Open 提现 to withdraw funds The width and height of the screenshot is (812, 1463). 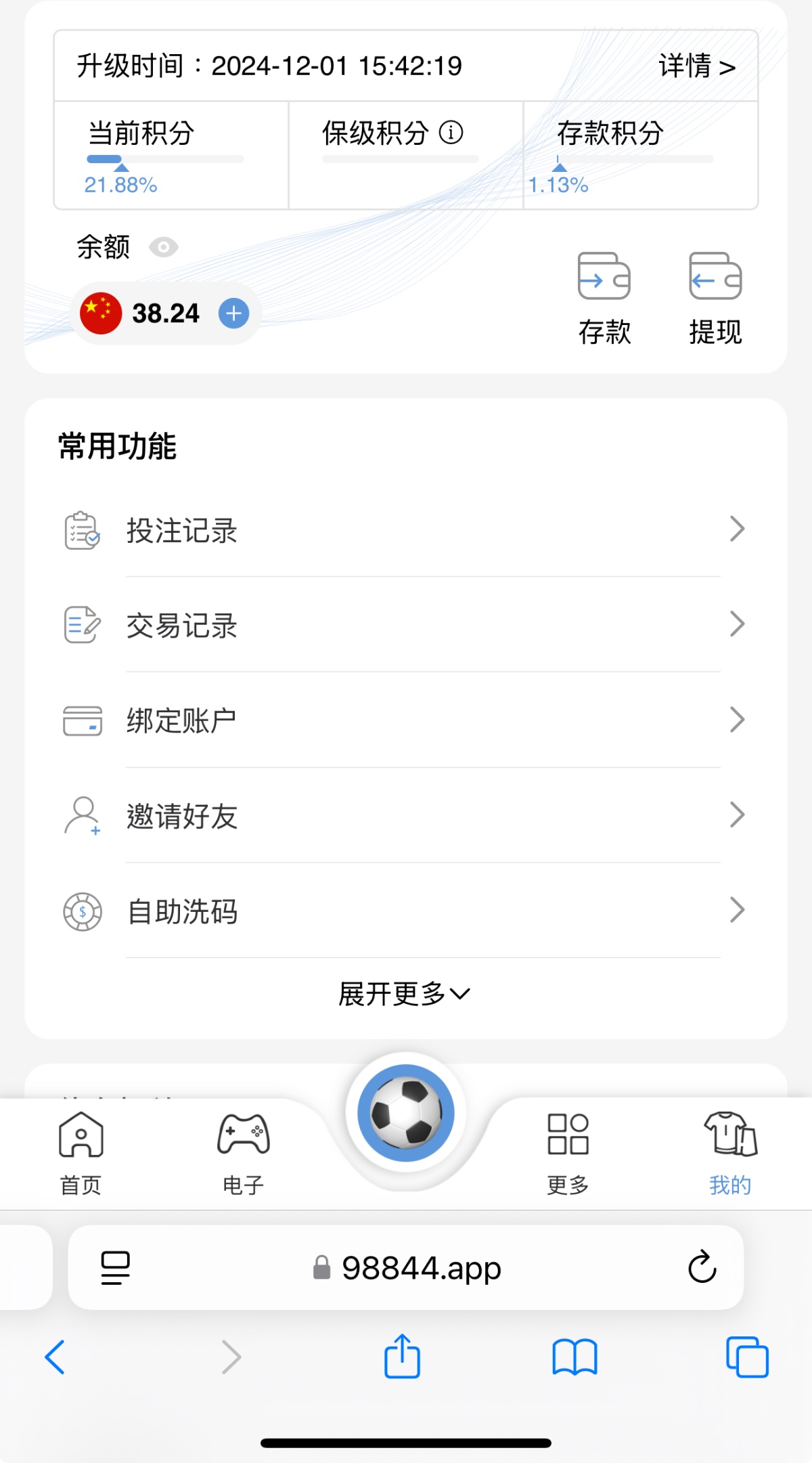pyautogui.click(x=715, y=299)
